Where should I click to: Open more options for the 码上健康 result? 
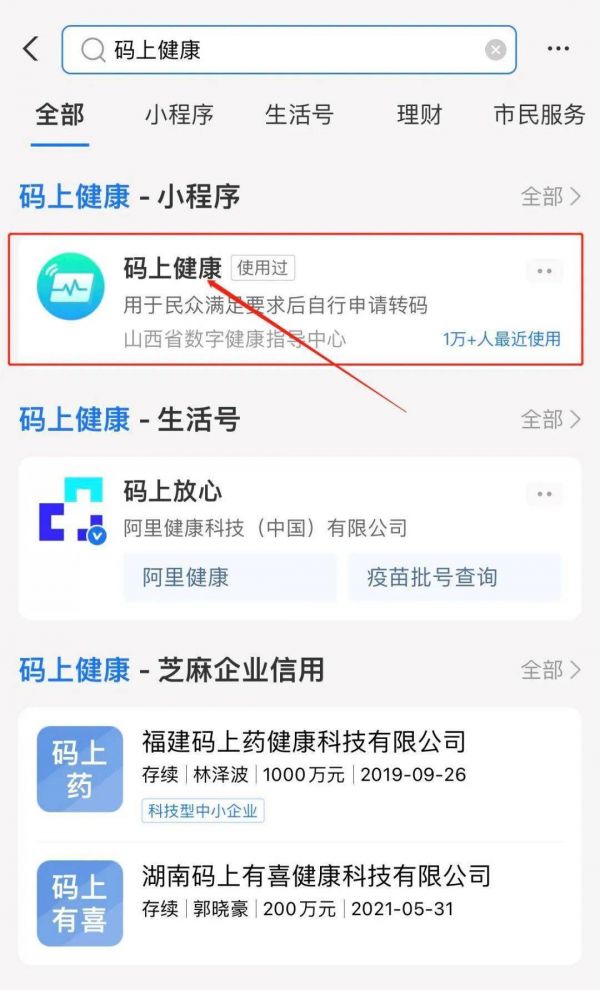544,271
